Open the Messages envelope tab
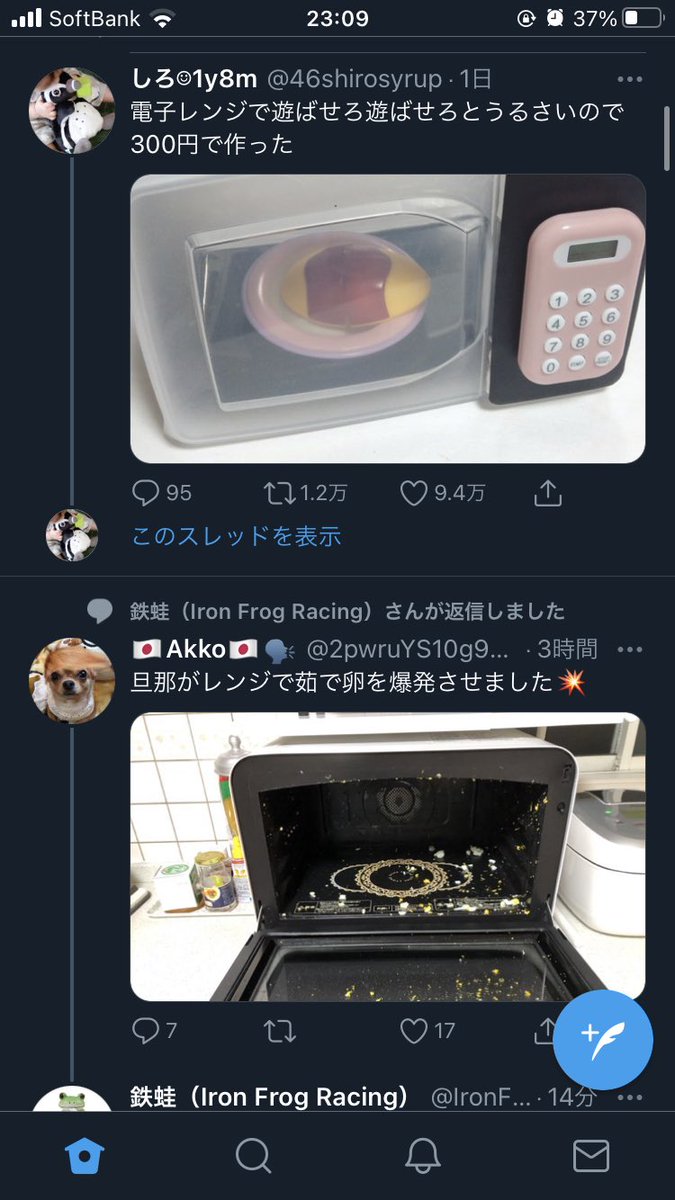Screen dimensions: 675x1200 pos(591,1156)
